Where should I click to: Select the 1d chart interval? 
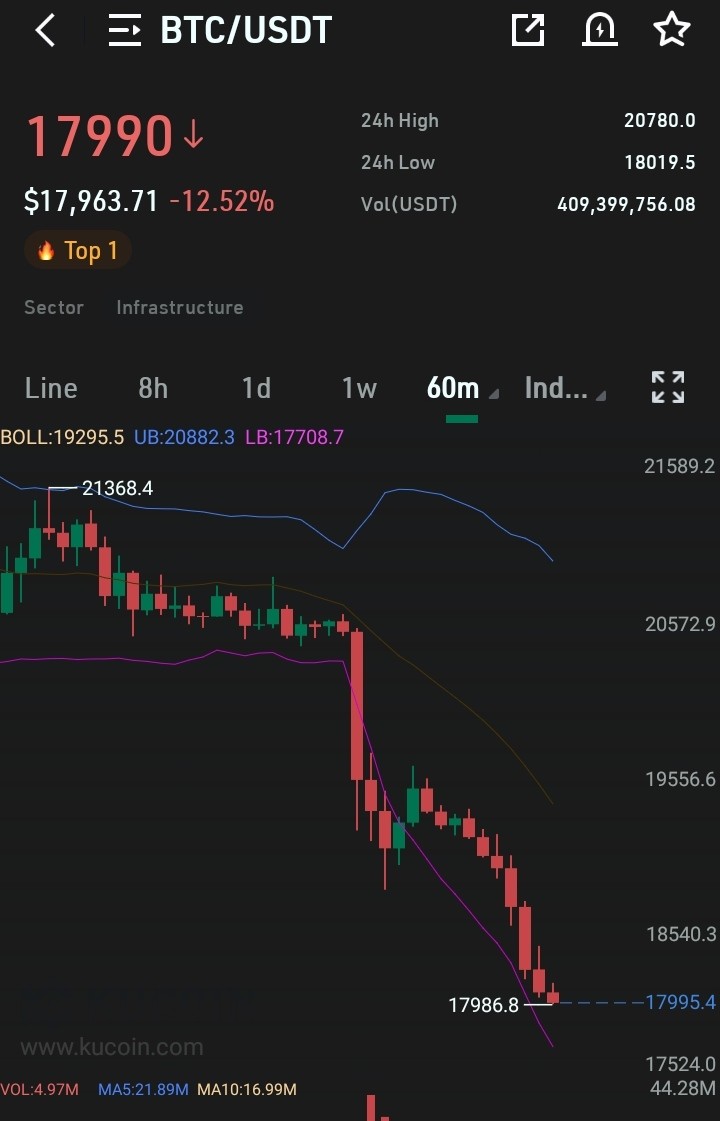point(256,388)
